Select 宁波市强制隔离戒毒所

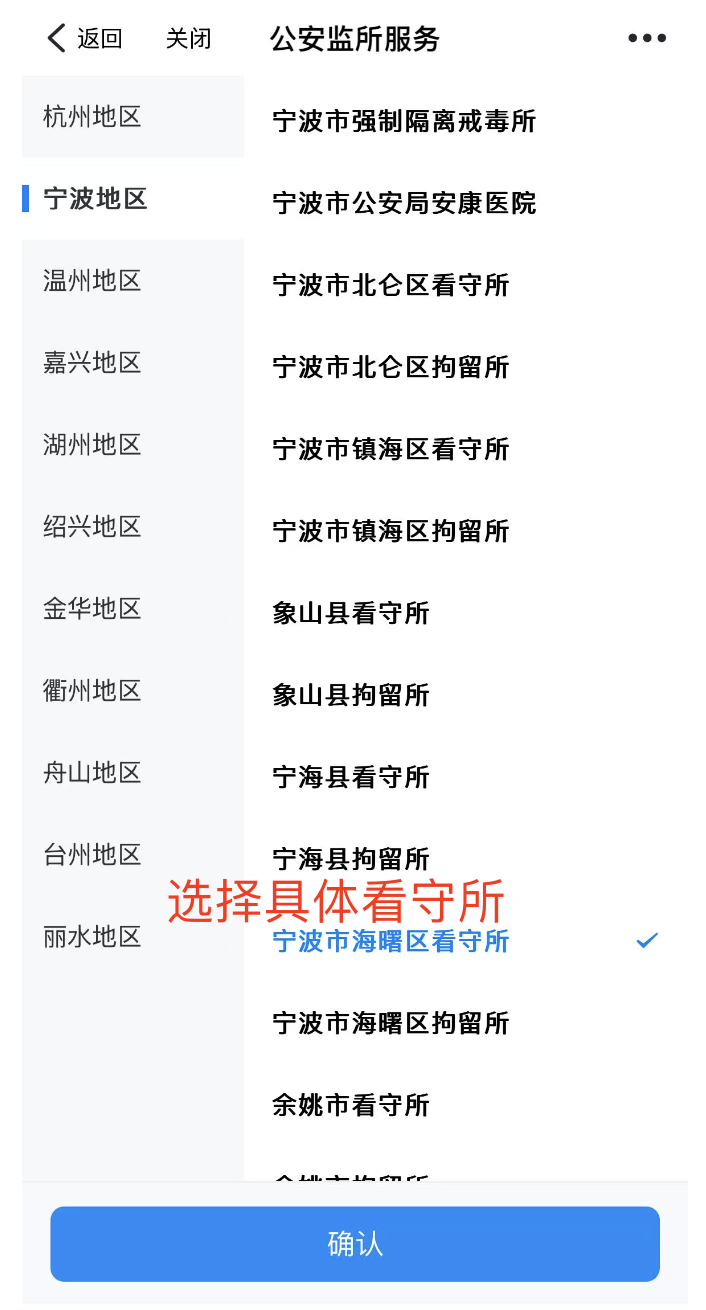[x=466, y=121]
